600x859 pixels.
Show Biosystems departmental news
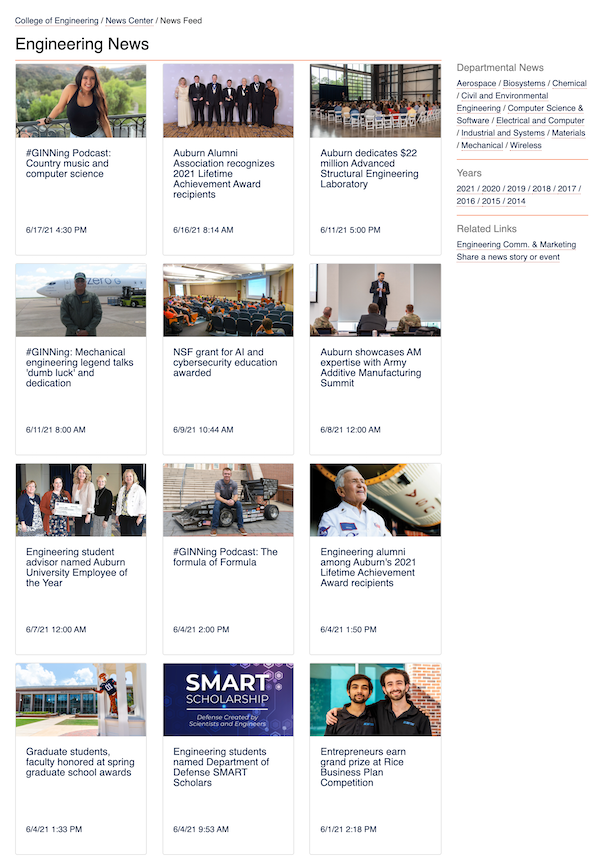tap(525, 84)
